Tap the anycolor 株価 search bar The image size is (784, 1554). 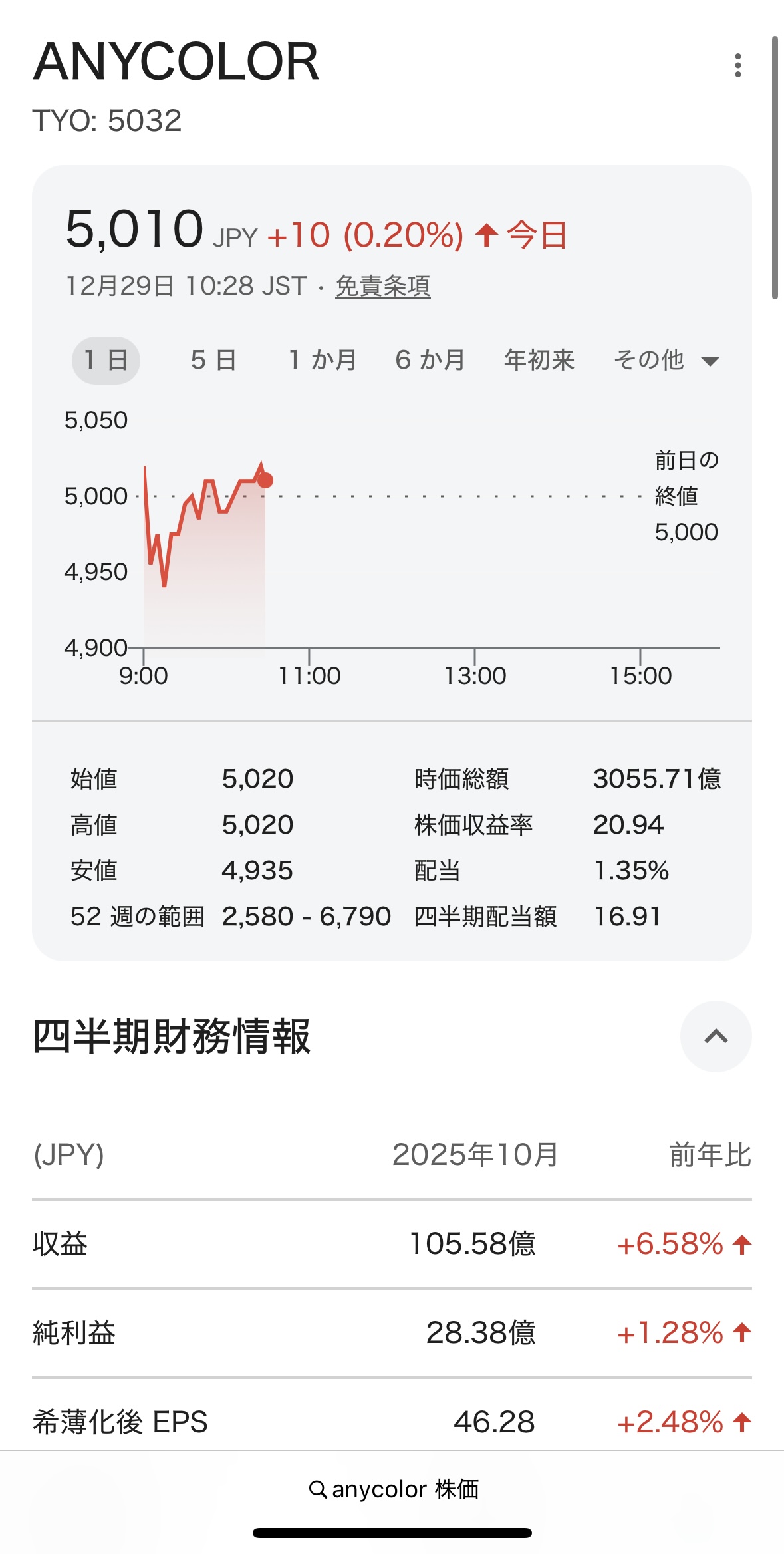(392, 1489)
